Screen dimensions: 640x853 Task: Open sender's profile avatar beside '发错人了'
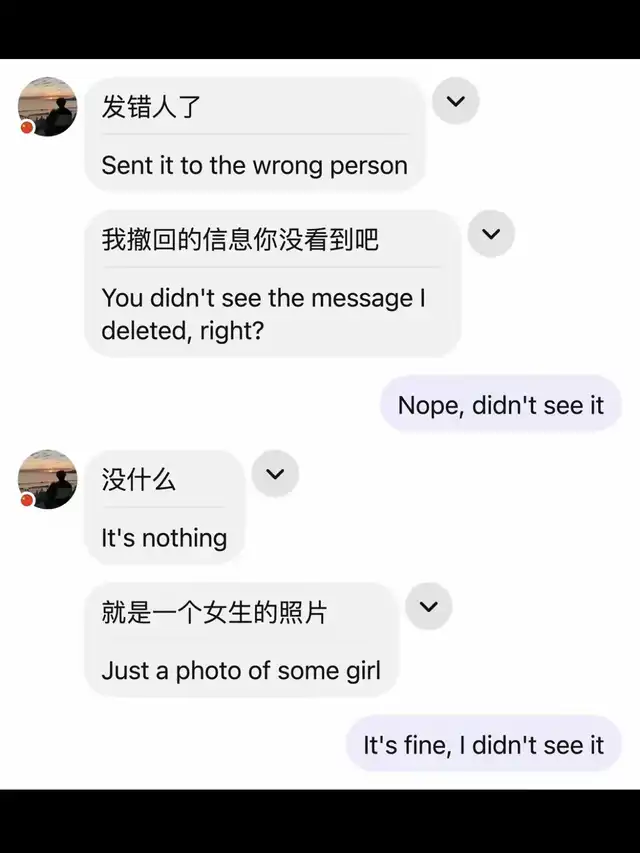(x=47, y=107)
